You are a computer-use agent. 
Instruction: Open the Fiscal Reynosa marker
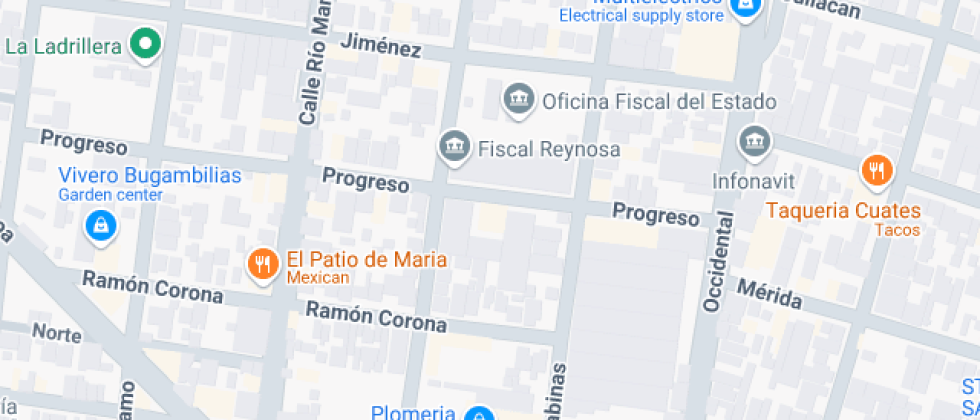pos(455,144)
